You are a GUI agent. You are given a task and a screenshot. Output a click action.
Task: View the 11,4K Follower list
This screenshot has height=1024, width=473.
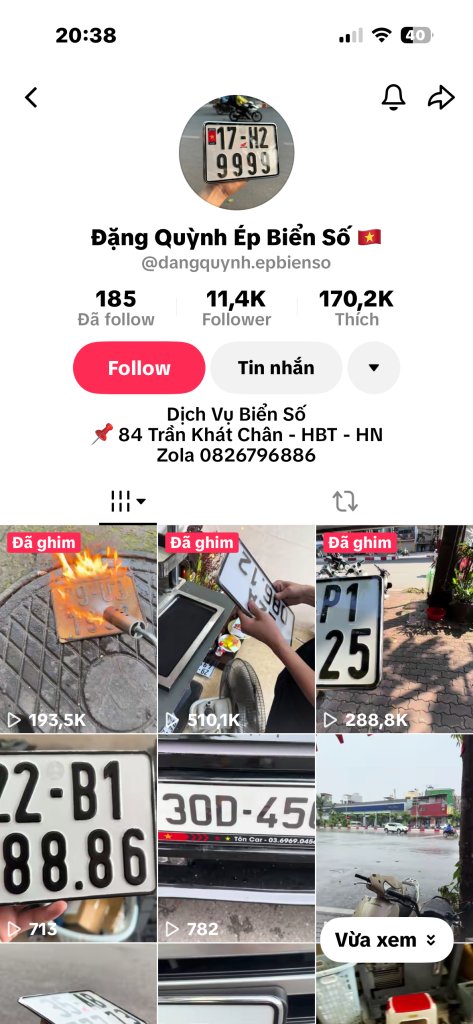point(236,308)
